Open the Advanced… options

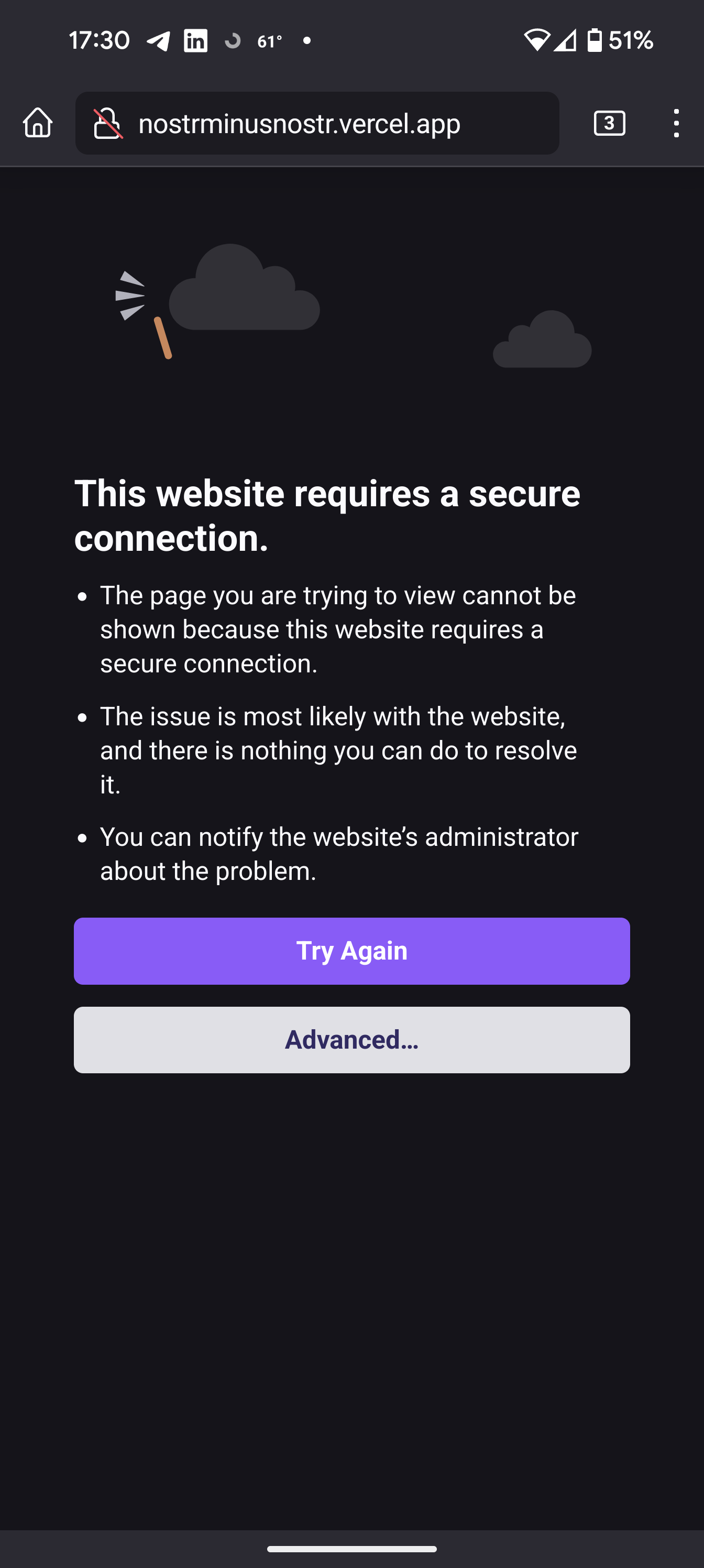click(x=351, y=1040)
